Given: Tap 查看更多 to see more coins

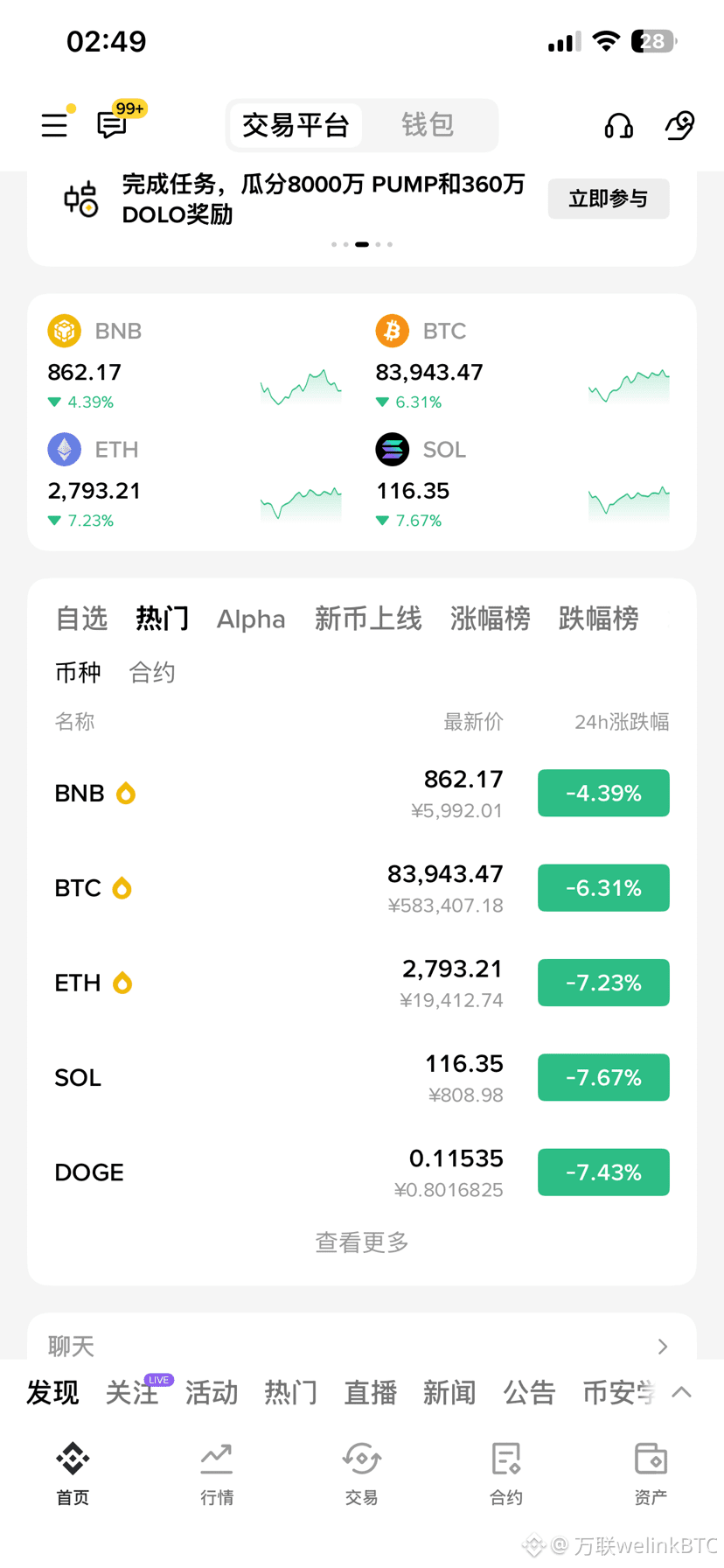Looking at the screenshot, I should coord(362,1242).
